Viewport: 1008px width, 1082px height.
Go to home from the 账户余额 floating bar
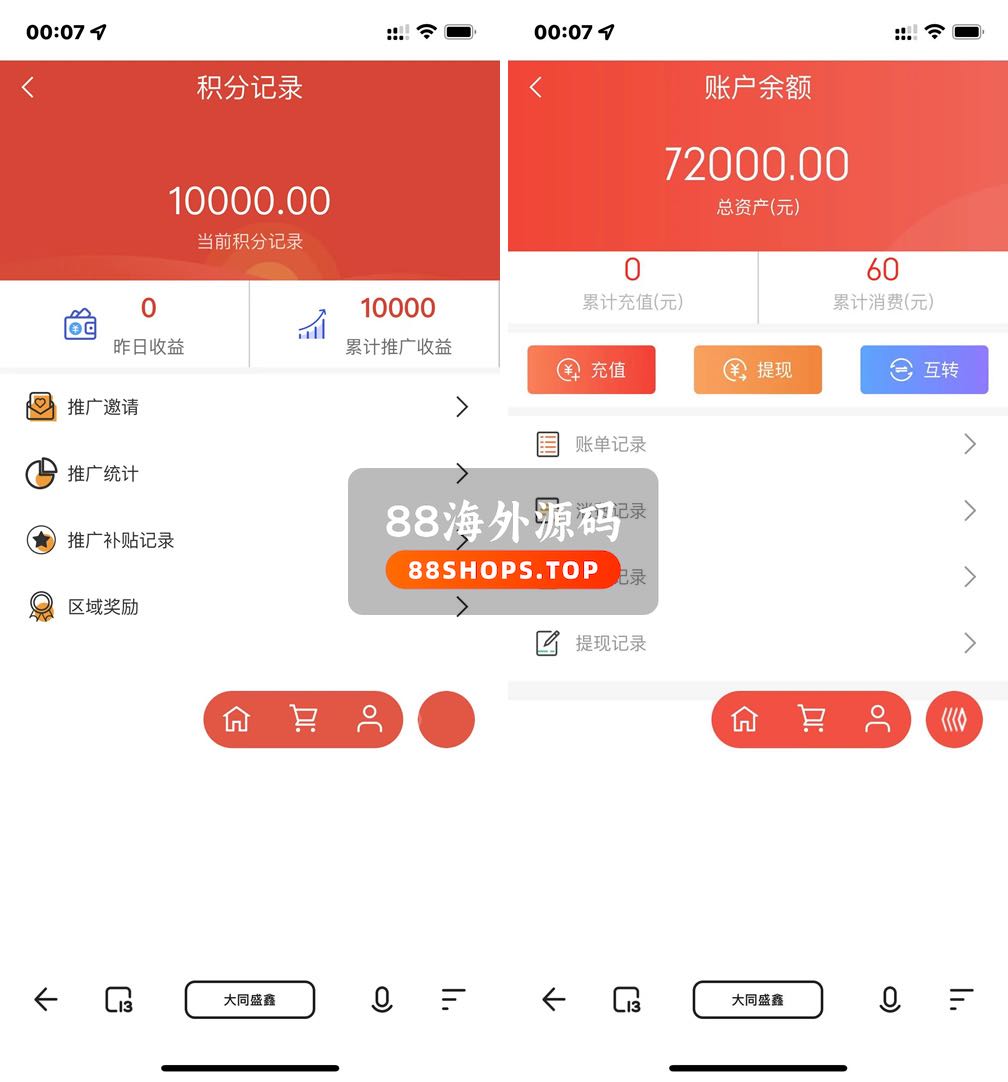pos(744,719)
